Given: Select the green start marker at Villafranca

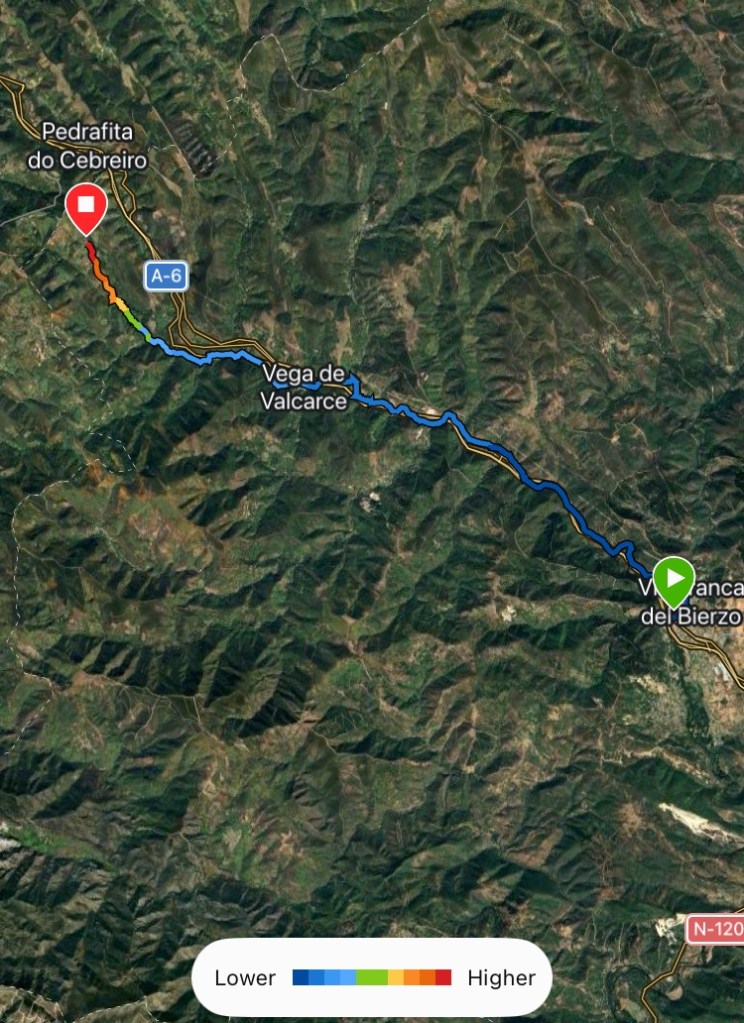Looking at the screenshot, I should pos(675,579).
